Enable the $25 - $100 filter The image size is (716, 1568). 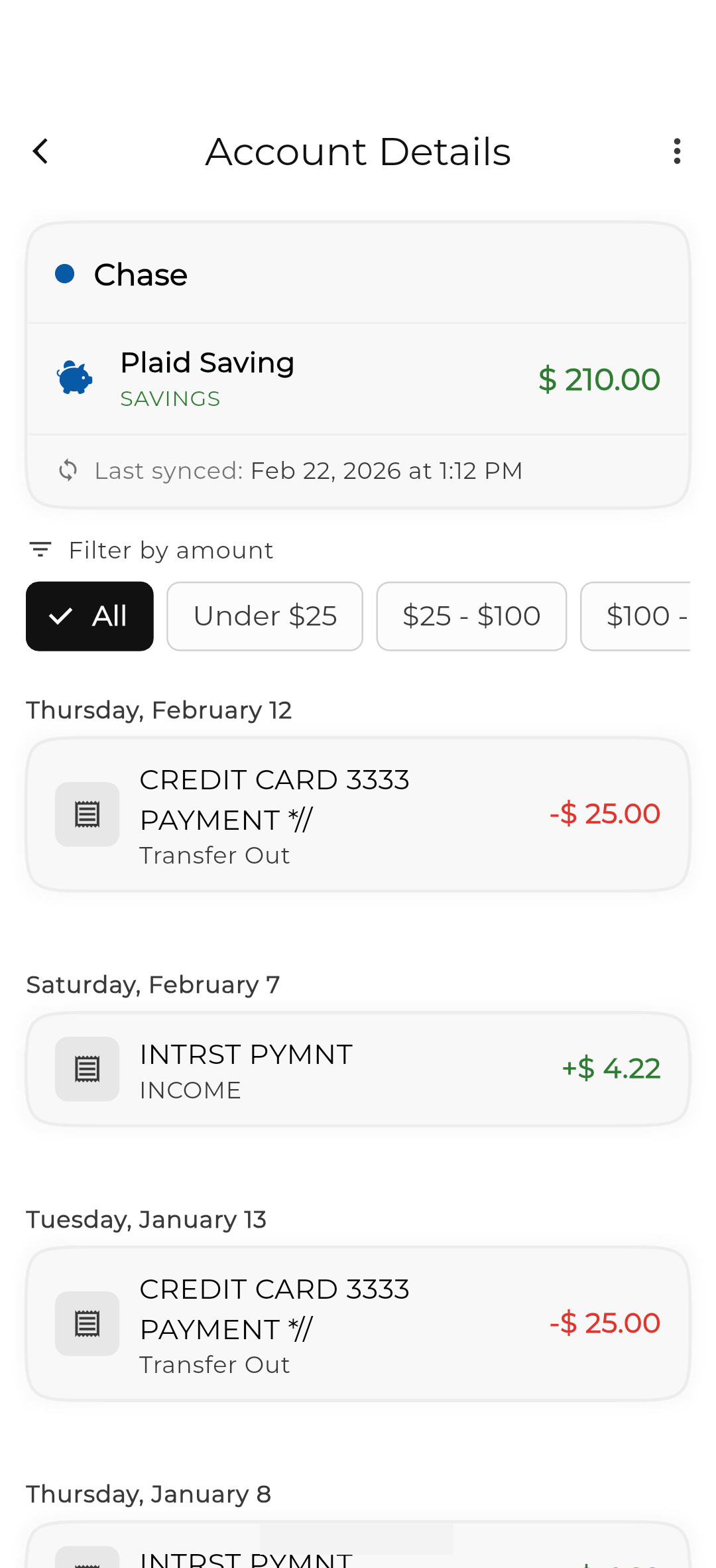pos(471,616)
